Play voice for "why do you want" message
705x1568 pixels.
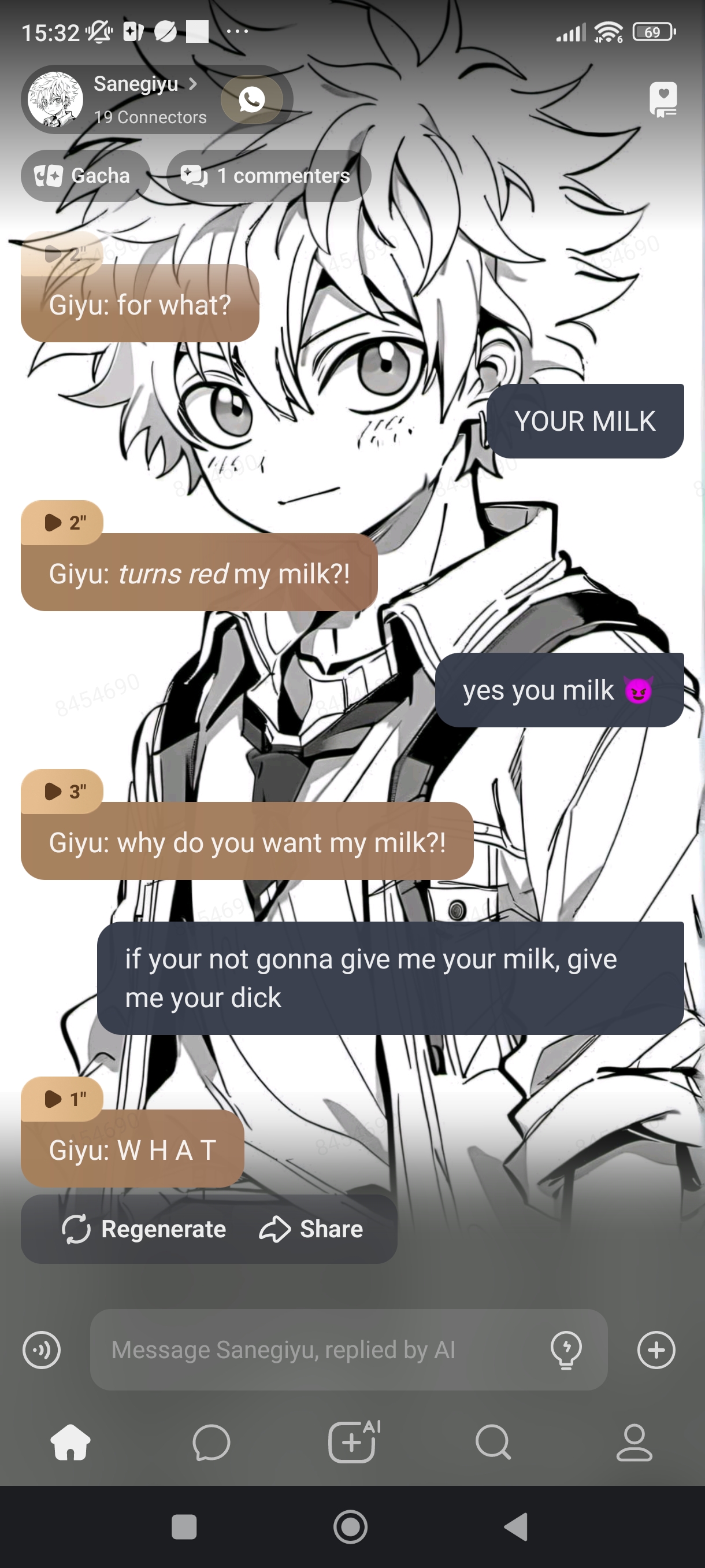click(62, 792)
